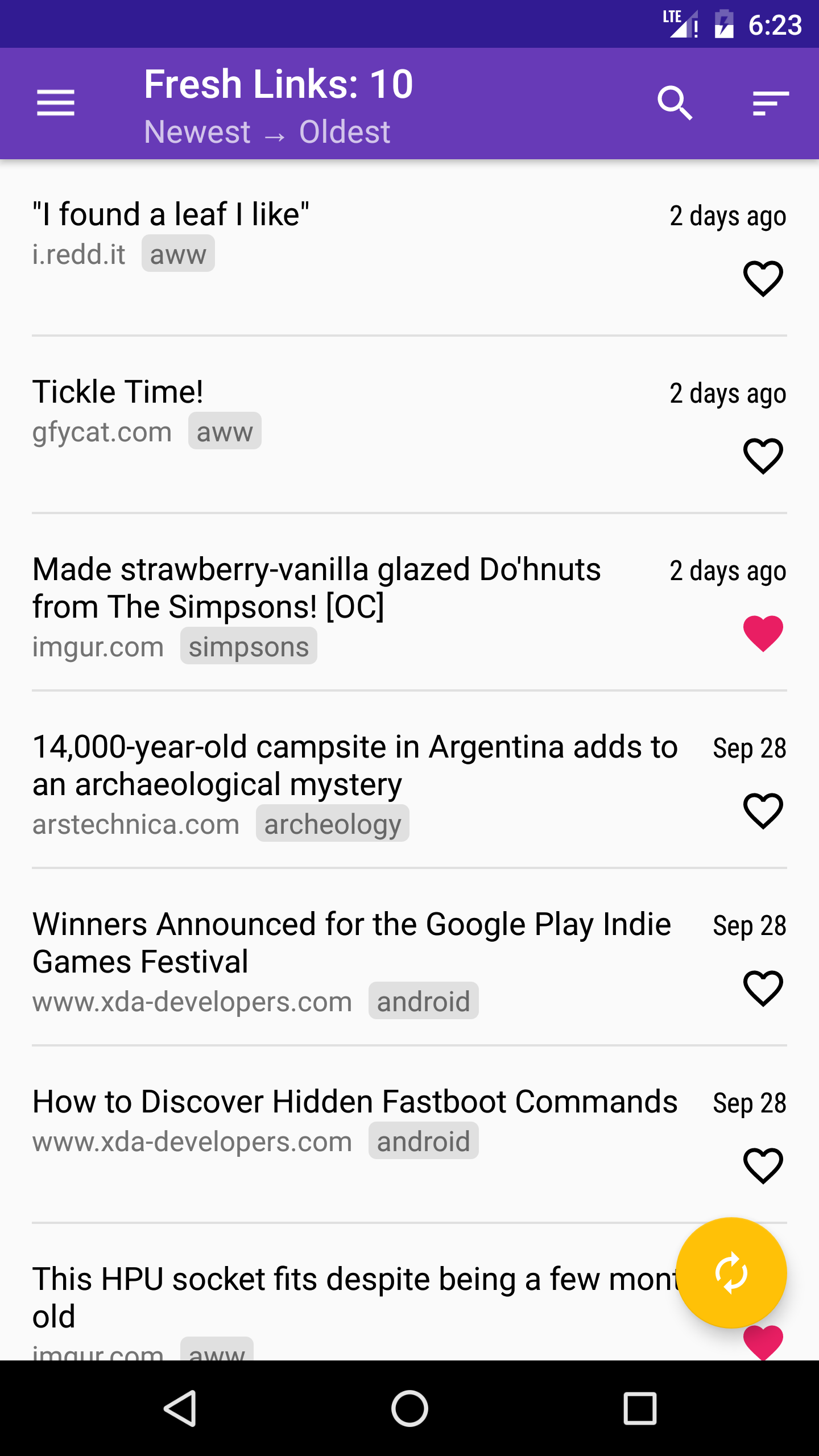Favorite the "I found a leaf I like" link
This screenshot has height=1456, width=819.
click(x=763, y=279)
